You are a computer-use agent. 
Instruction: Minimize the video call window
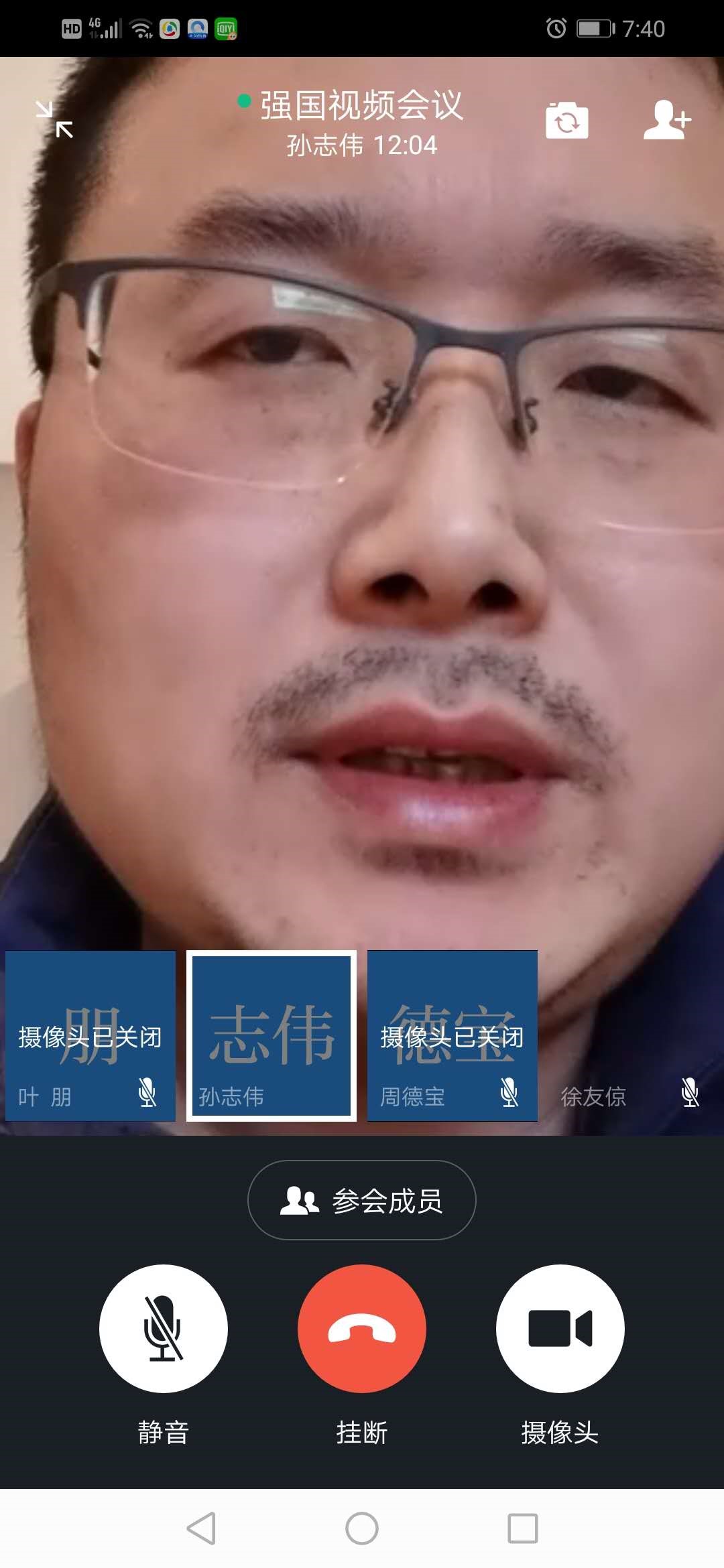[x=54, y=120]
